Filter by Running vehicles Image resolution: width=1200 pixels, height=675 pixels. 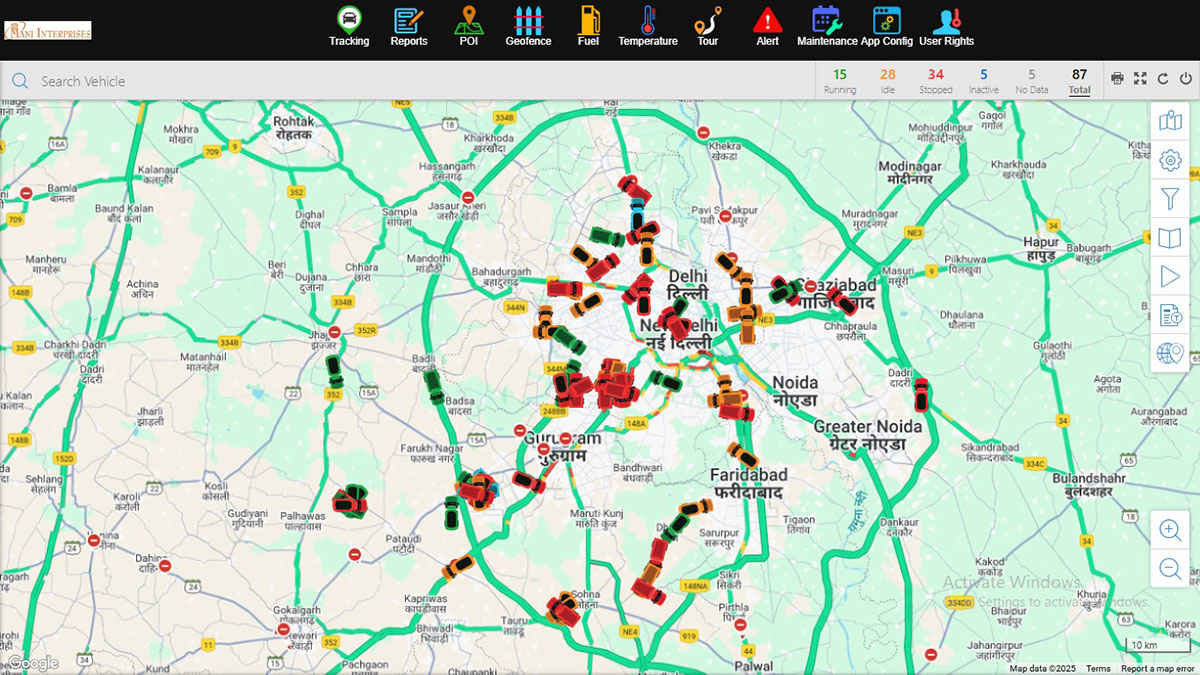click(x=840, y=81)
